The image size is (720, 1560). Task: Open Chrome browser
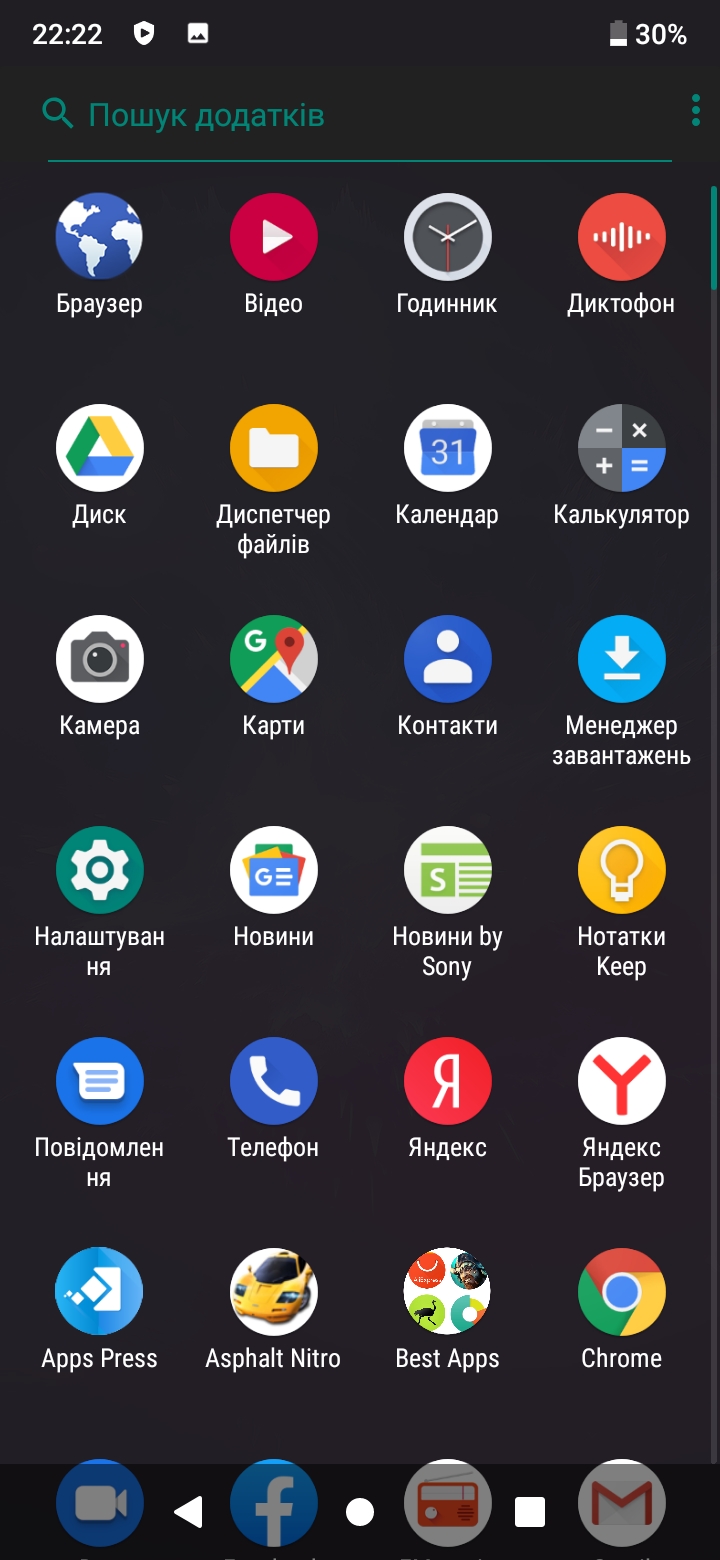click(621, 1291)
